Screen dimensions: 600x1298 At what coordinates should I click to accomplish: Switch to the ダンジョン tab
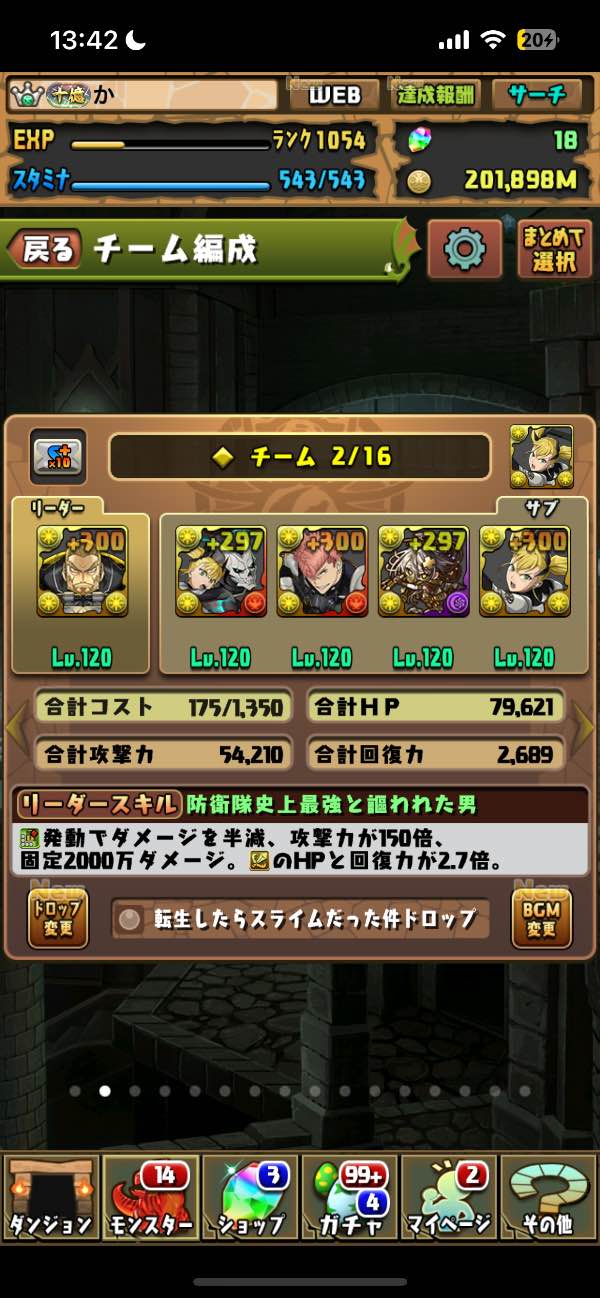(x=50, y=1197)
